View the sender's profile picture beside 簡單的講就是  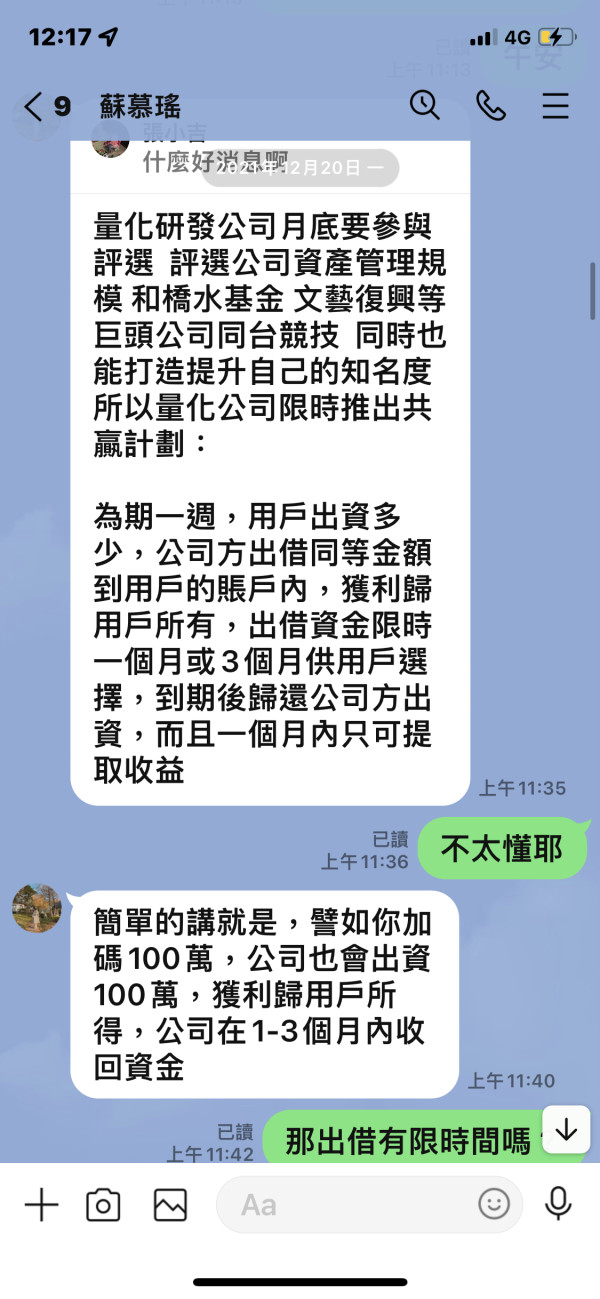[x=37, y=909]
